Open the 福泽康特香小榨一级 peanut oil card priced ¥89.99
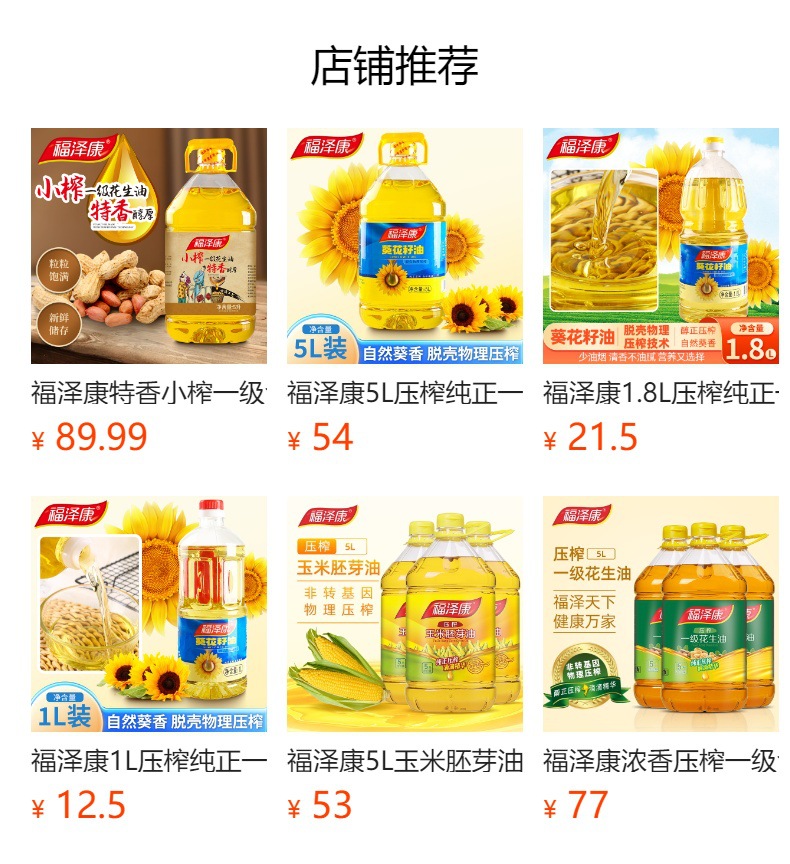This screenshot has height=864, width=790. point(148,246)
